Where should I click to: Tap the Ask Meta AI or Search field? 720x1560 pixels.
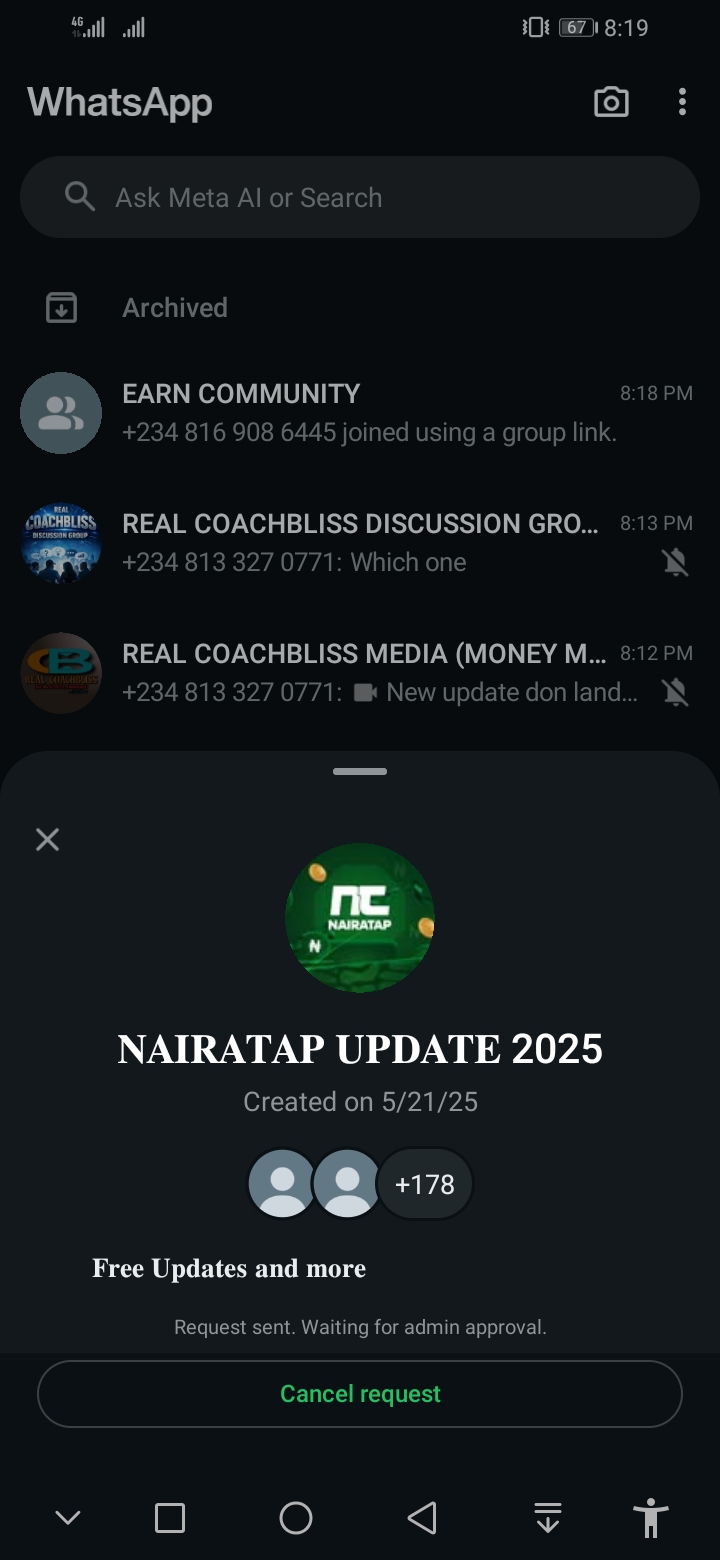pos(360,197)
